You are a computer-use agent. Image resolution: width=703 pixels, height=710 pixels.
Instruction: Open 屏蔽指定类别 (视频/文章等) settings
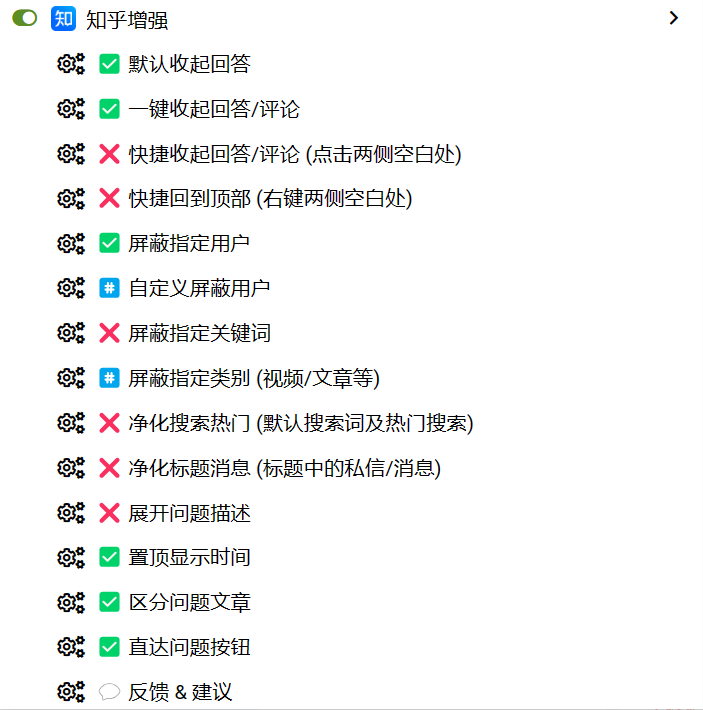tap(254, 378)
